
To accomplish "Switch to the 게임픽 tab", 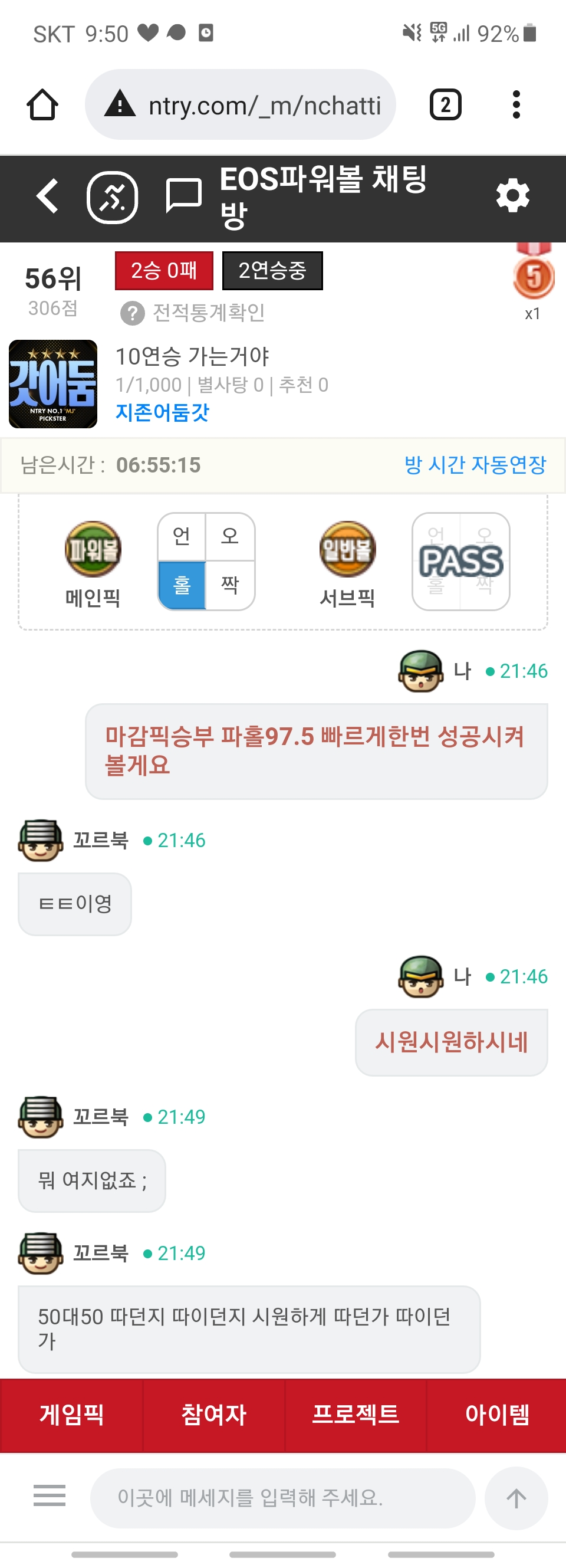I will [x=72, y=1415].
